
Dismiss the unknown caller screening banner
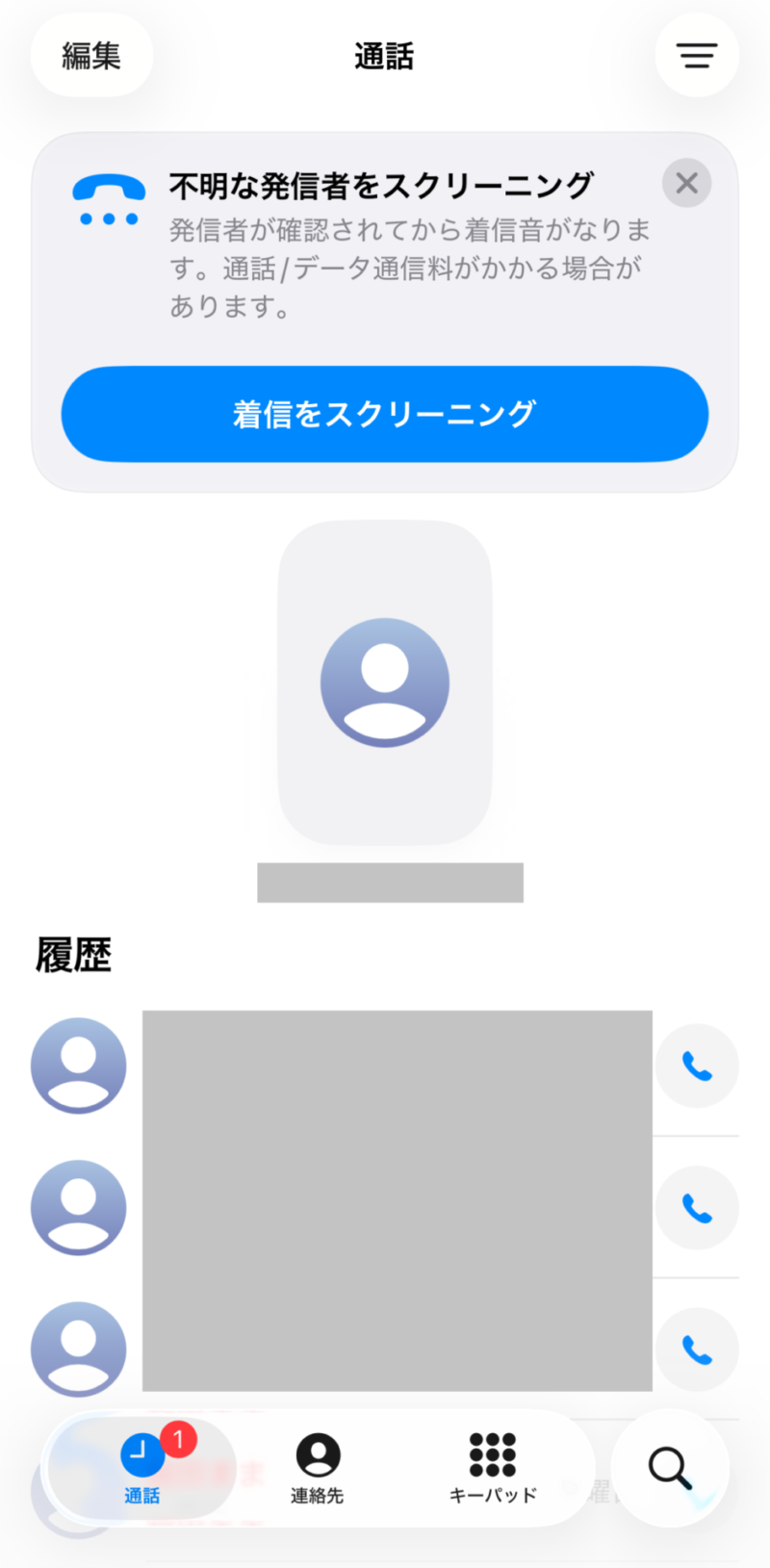coord(686,183)
